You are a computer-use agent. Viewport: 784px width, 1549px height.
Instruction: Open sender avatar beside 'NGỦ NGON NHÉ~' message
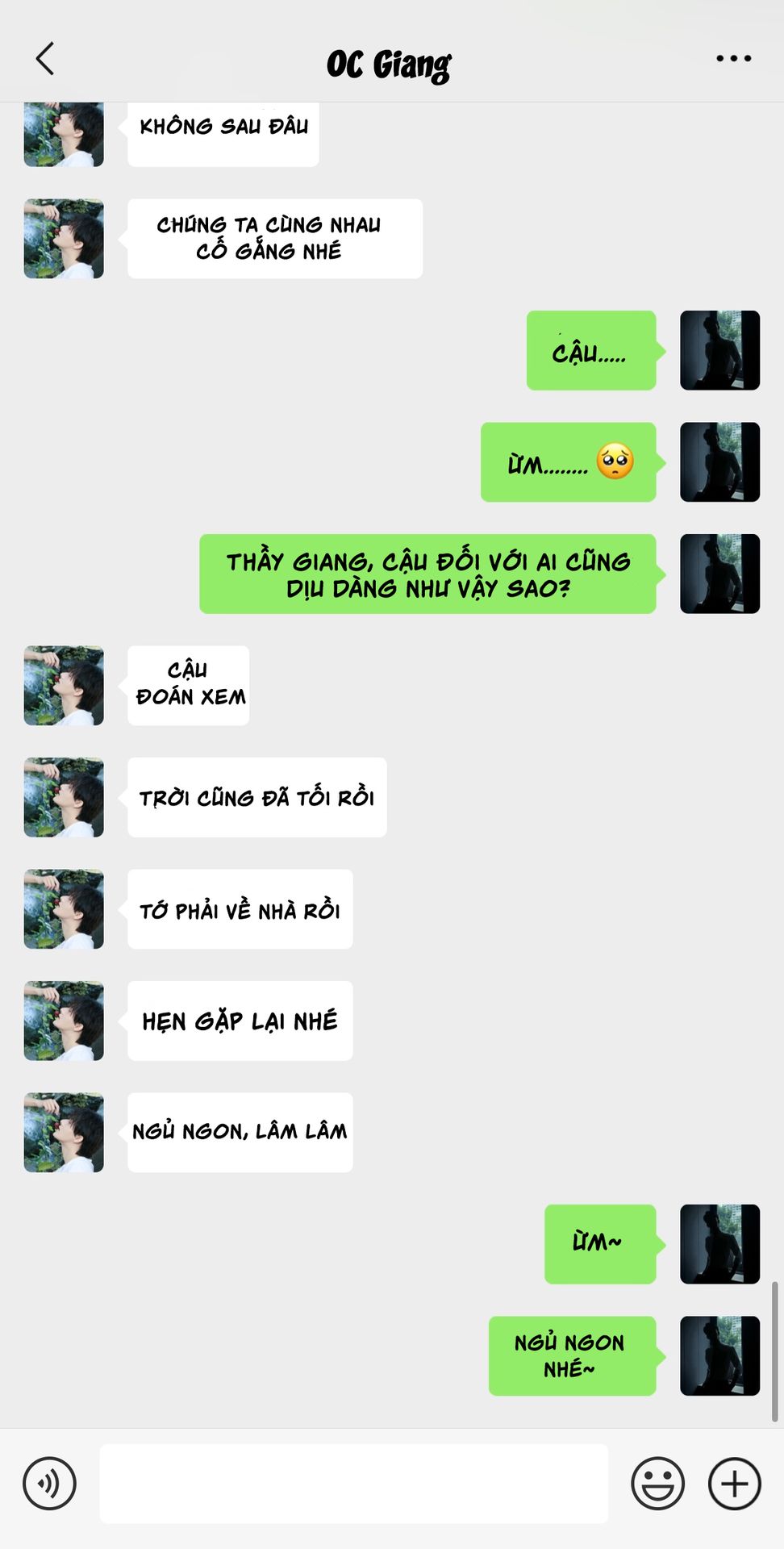click(x=719, y=1355)
